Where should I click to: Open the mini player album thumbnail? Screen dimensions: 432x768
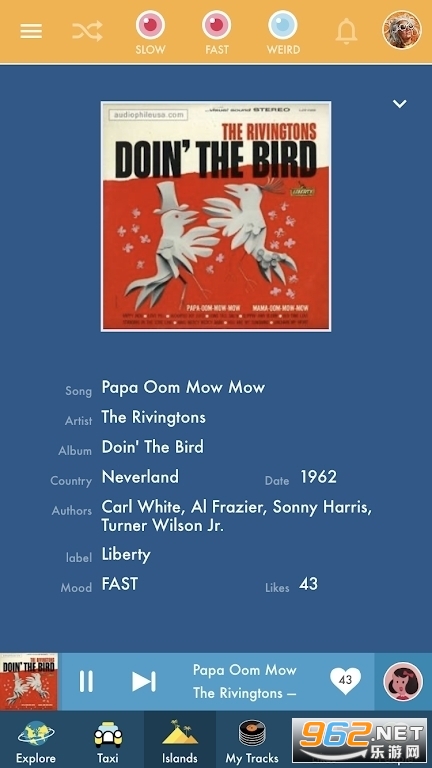coord(29,681)
